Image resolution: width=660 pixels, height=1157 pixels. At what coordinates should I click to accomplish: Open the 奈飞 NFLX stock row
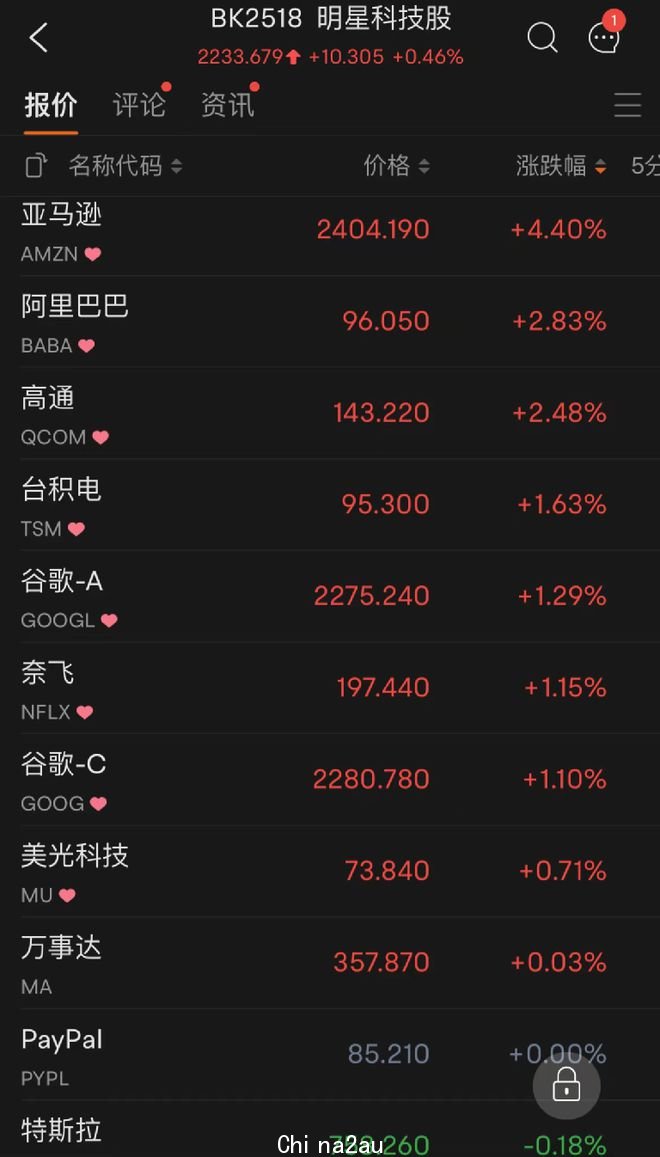tap(330, 688)
